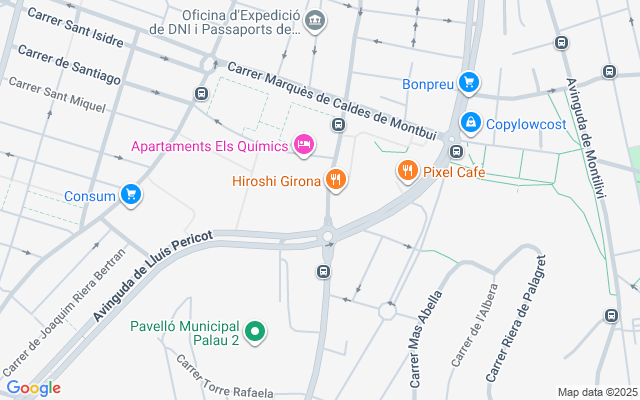Open the Pixel Cafe restaurant marker

point(406,171)
